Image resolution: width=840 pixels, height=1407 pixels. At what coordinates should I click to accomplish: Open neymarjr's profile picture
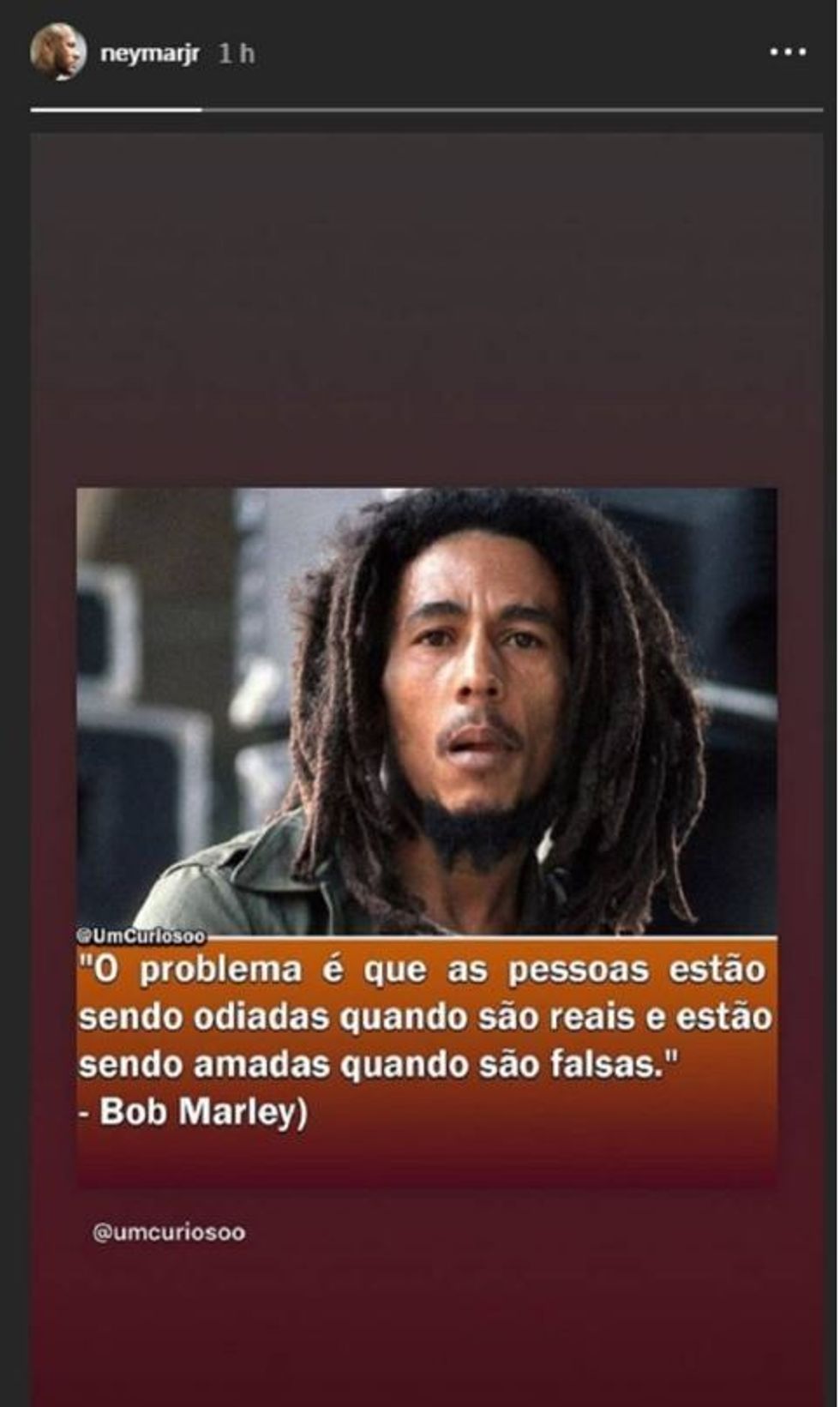(58, 52)
